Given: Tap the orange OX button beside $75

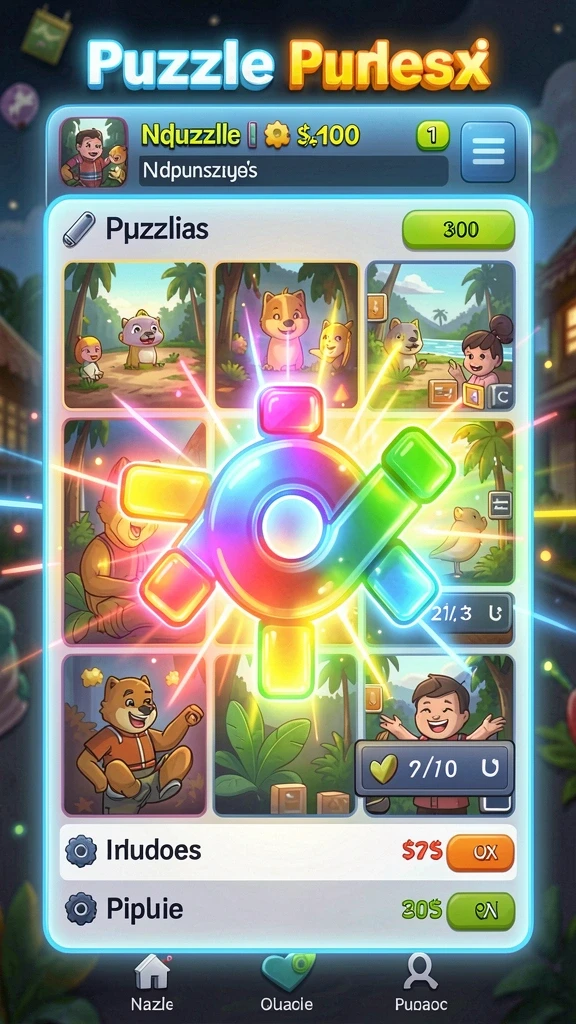Looking at the screenshot, I should [x=480, y=853].
